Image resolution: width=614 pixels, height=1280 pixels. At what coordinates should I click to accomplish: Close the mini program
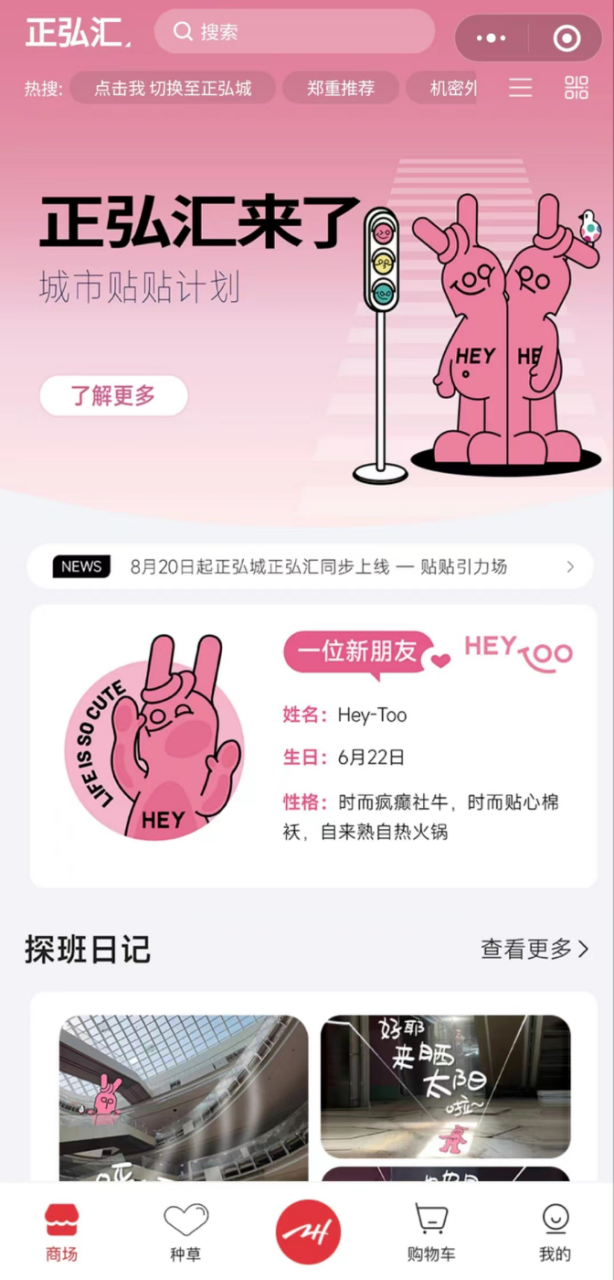[566, 38]
